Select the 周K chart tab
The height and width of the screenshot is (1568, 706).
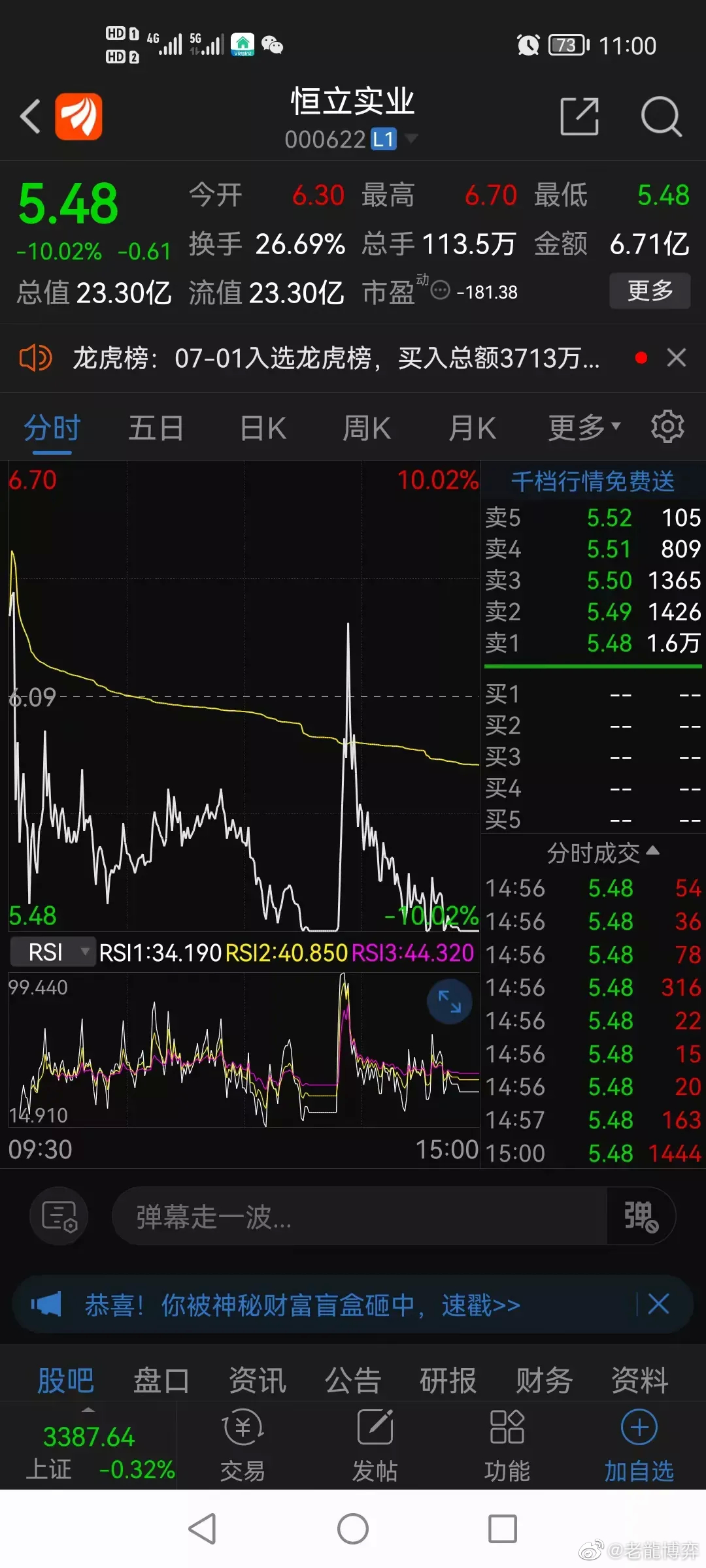(x=367, y=429)
